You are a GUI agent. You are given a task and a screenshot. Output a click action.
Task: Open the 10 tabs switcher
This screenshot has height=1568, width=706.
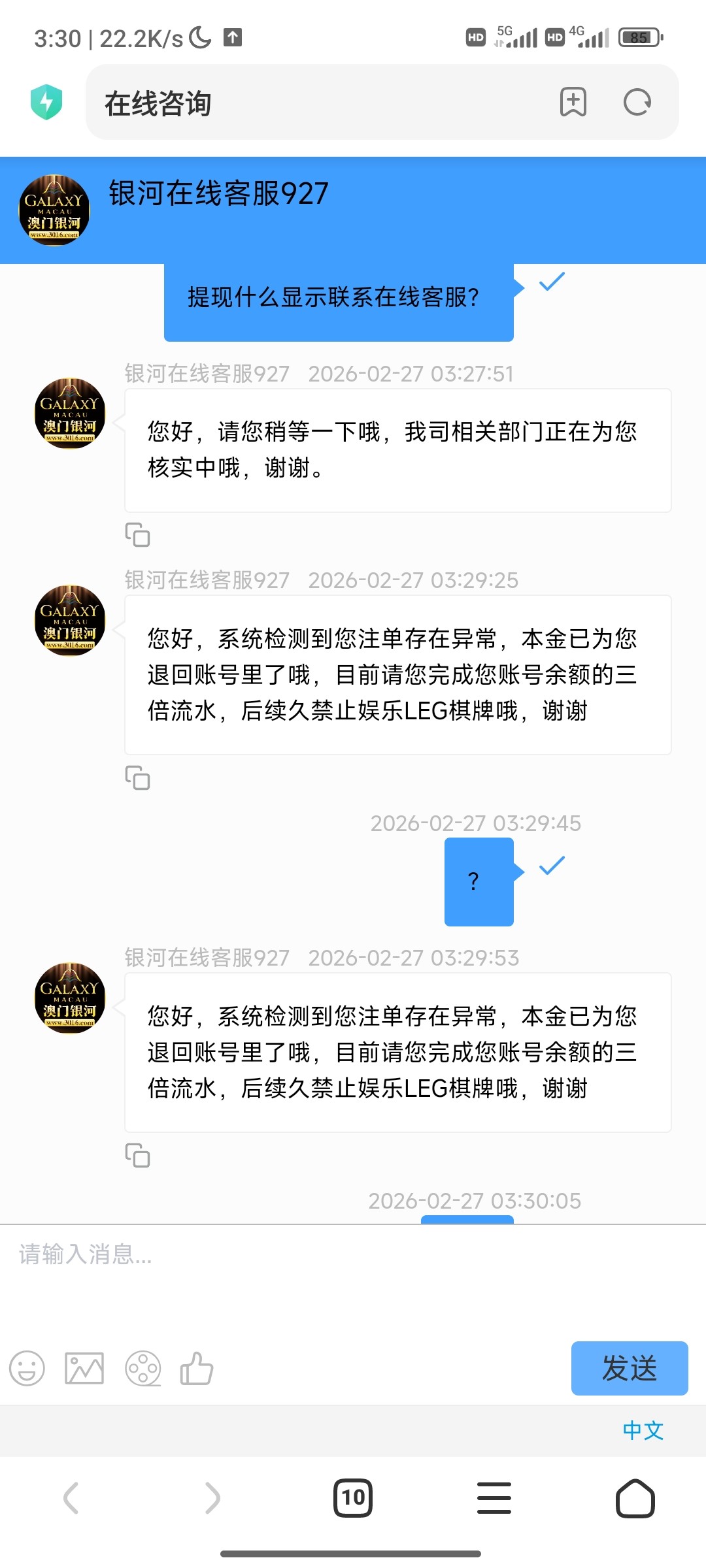[353, 1497]
